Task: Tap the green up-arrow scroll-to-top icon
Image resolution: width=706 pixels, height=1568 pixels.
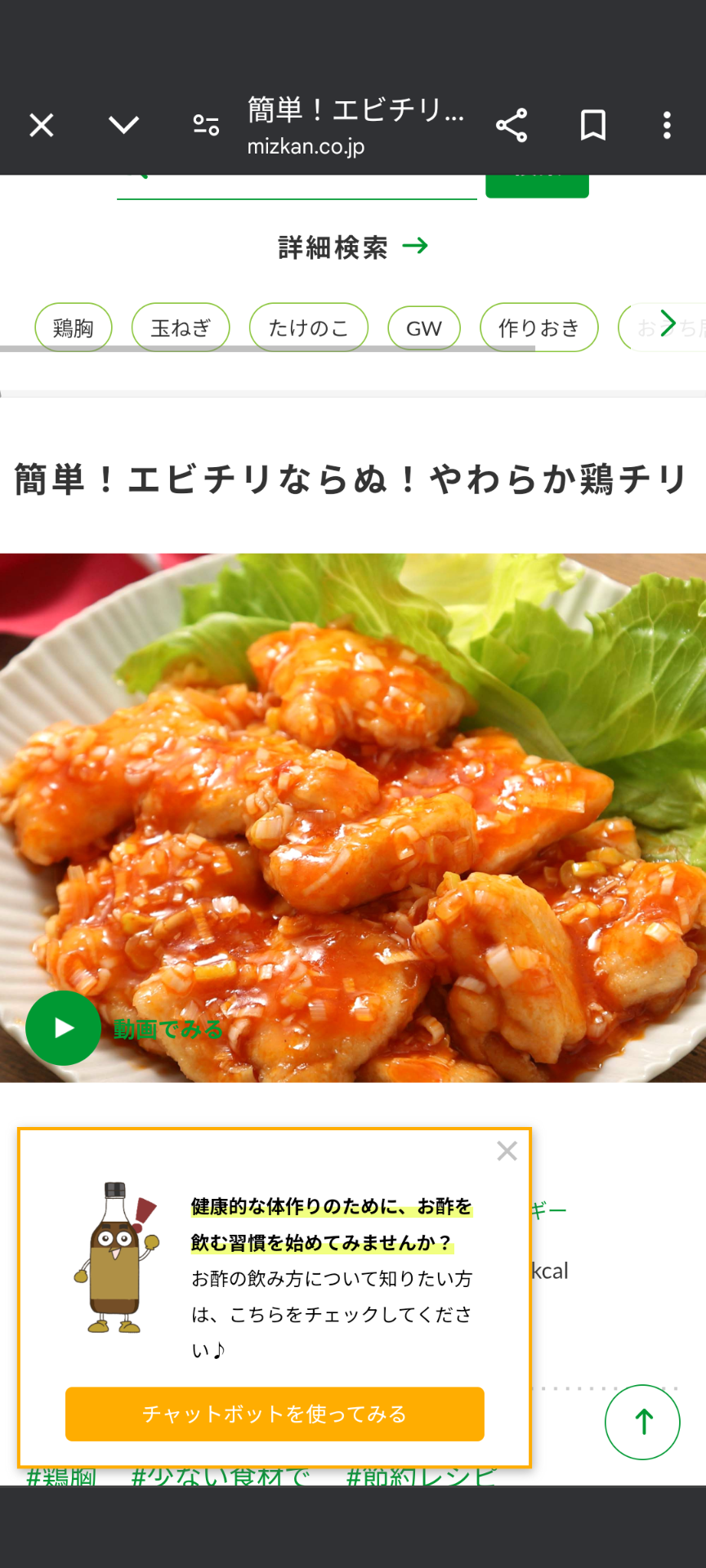Action: [642, 1422]
